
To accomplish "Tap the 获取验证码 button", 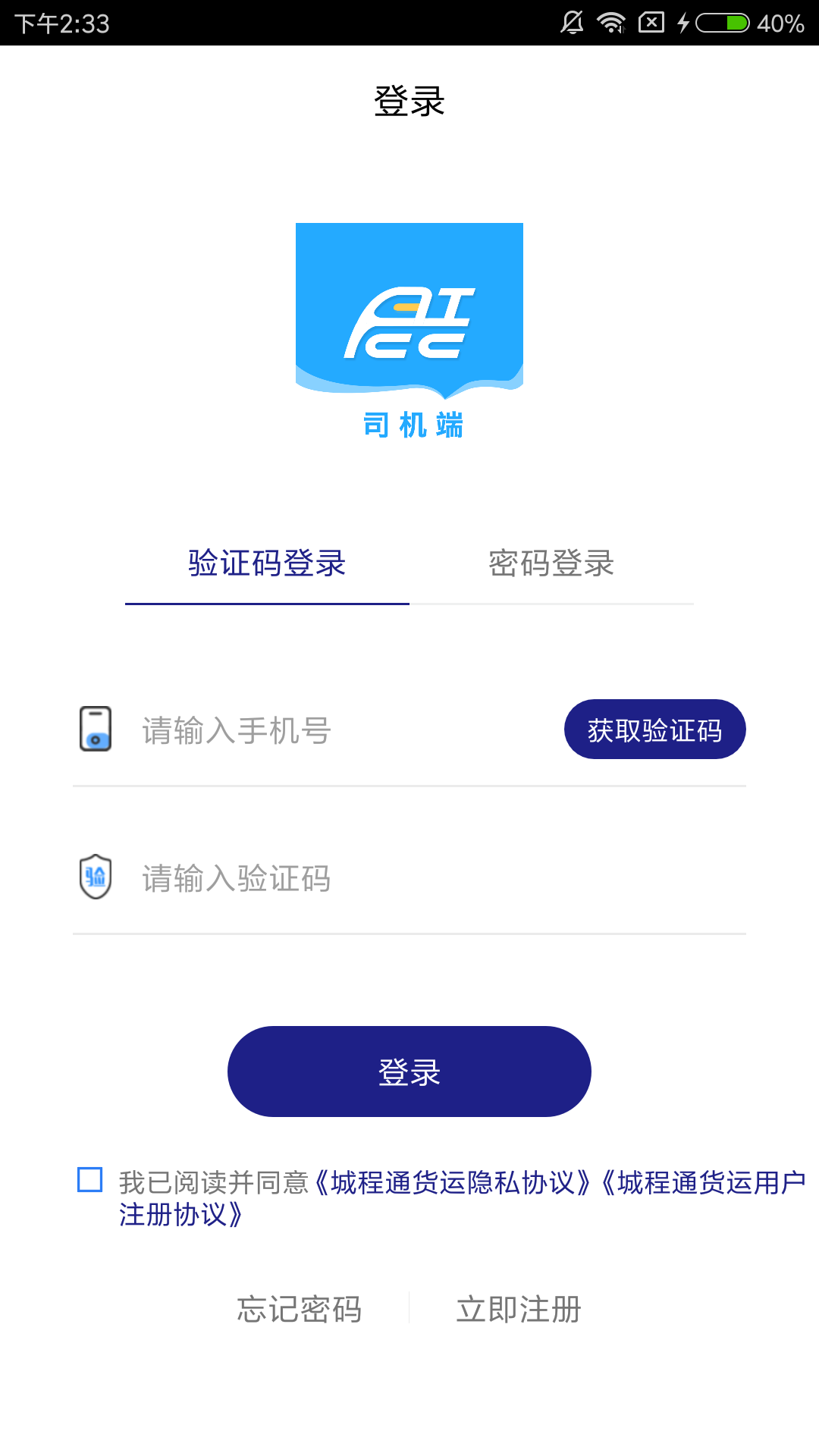I will pyautogui.click(x=655, y=730).
